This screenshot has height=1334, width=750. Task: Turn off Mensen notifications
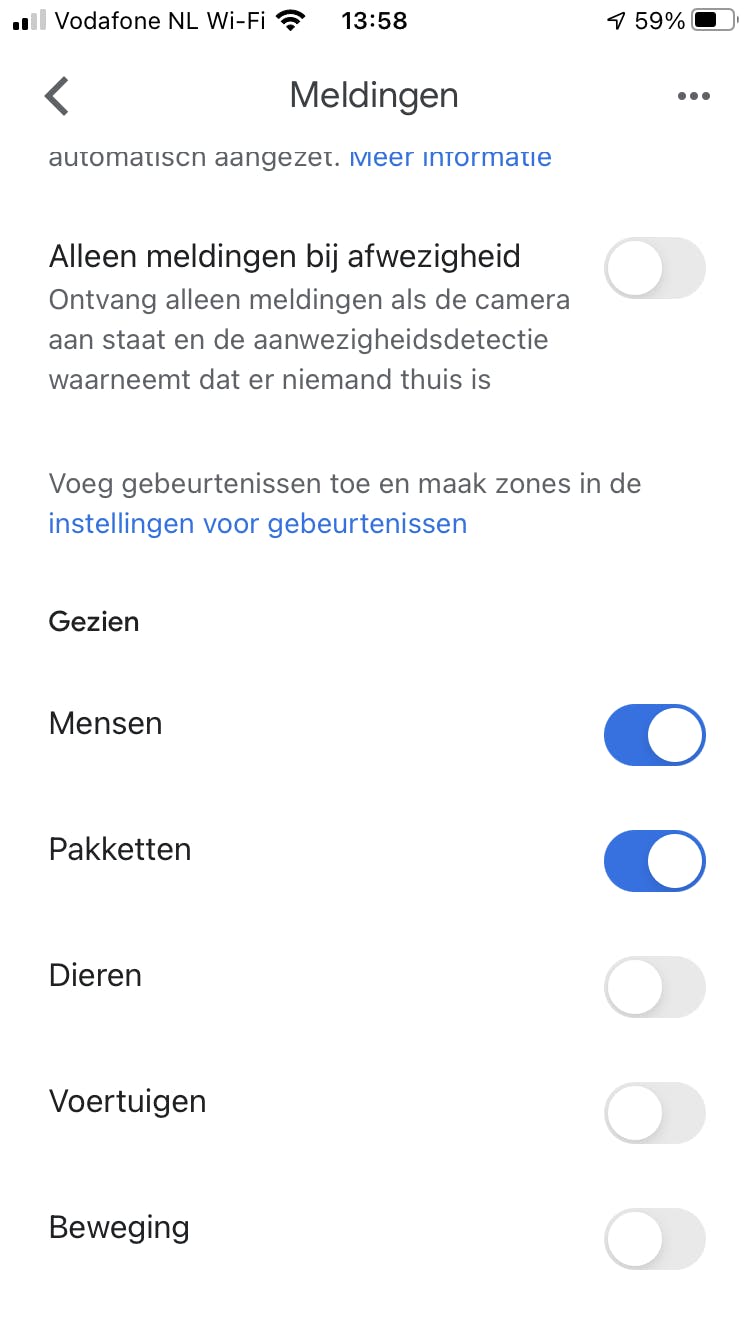[655, 735]
